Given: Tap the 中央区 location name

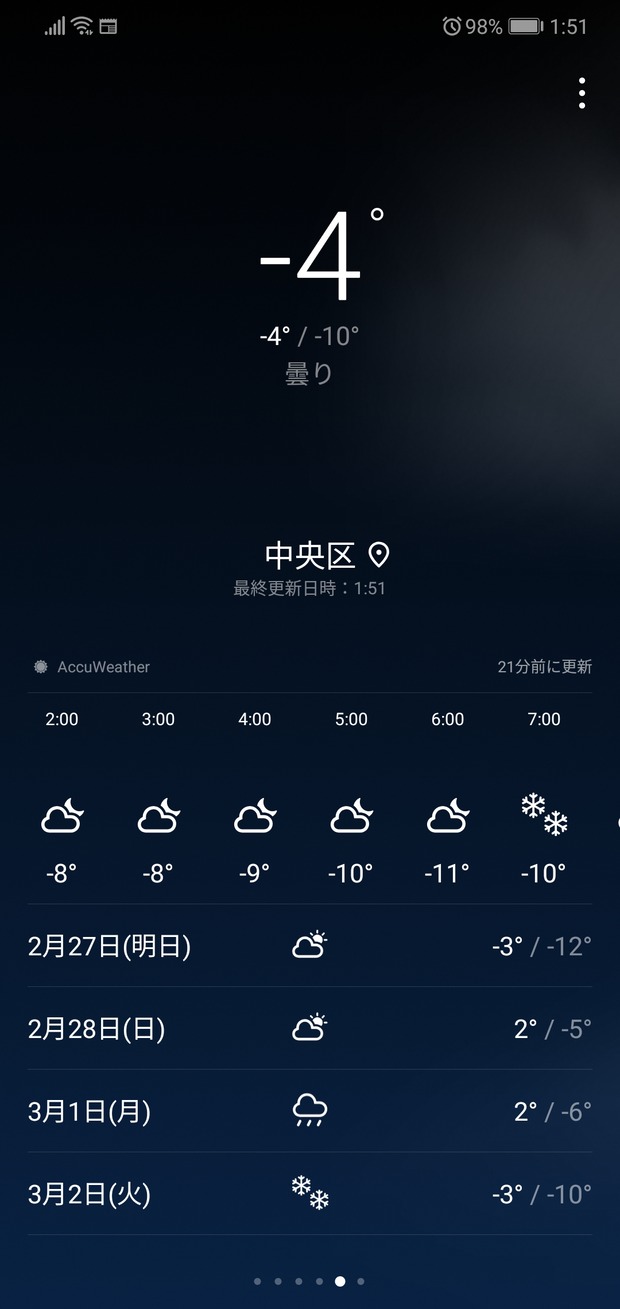Looking at the screenshot, I should 310,554.
